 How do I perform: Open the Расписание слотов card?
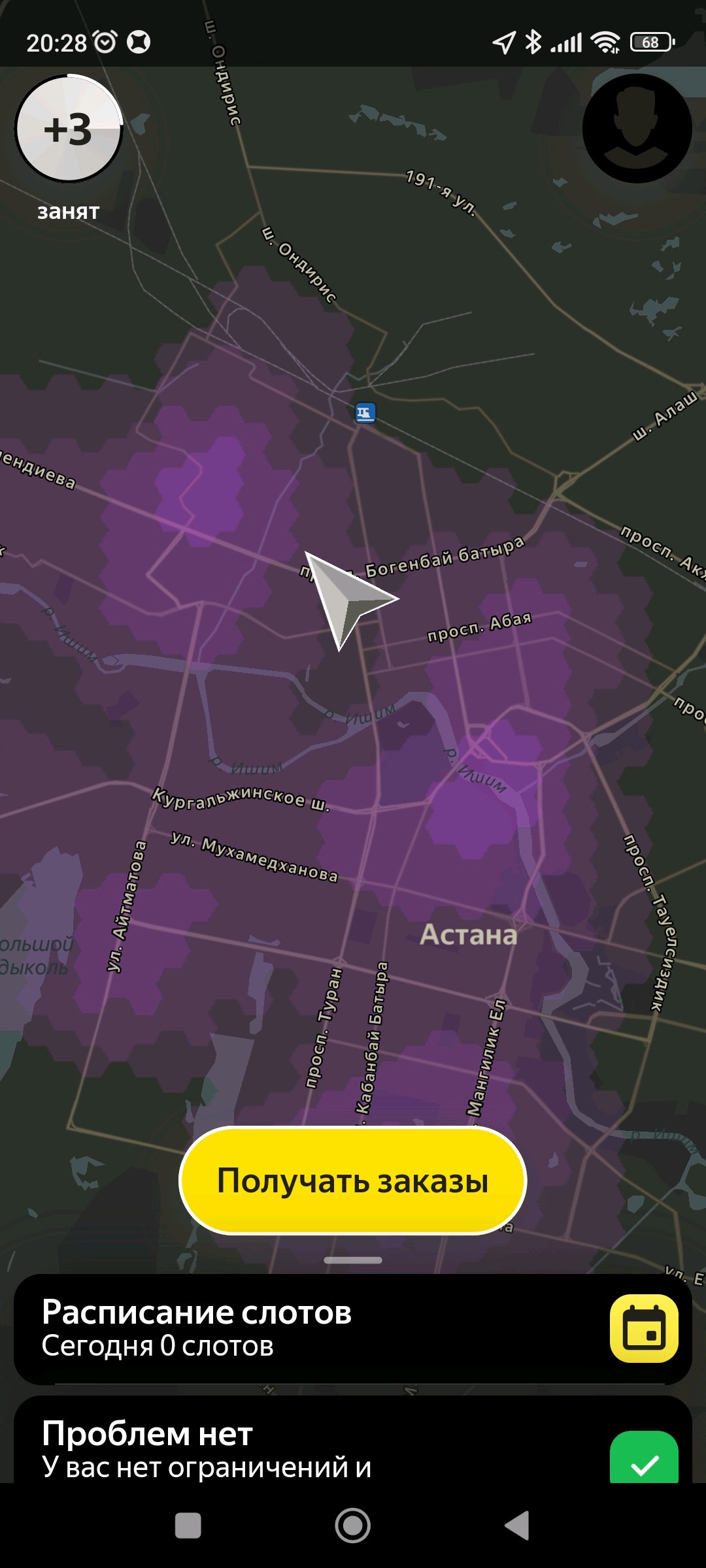click(x=353, y=1329)
